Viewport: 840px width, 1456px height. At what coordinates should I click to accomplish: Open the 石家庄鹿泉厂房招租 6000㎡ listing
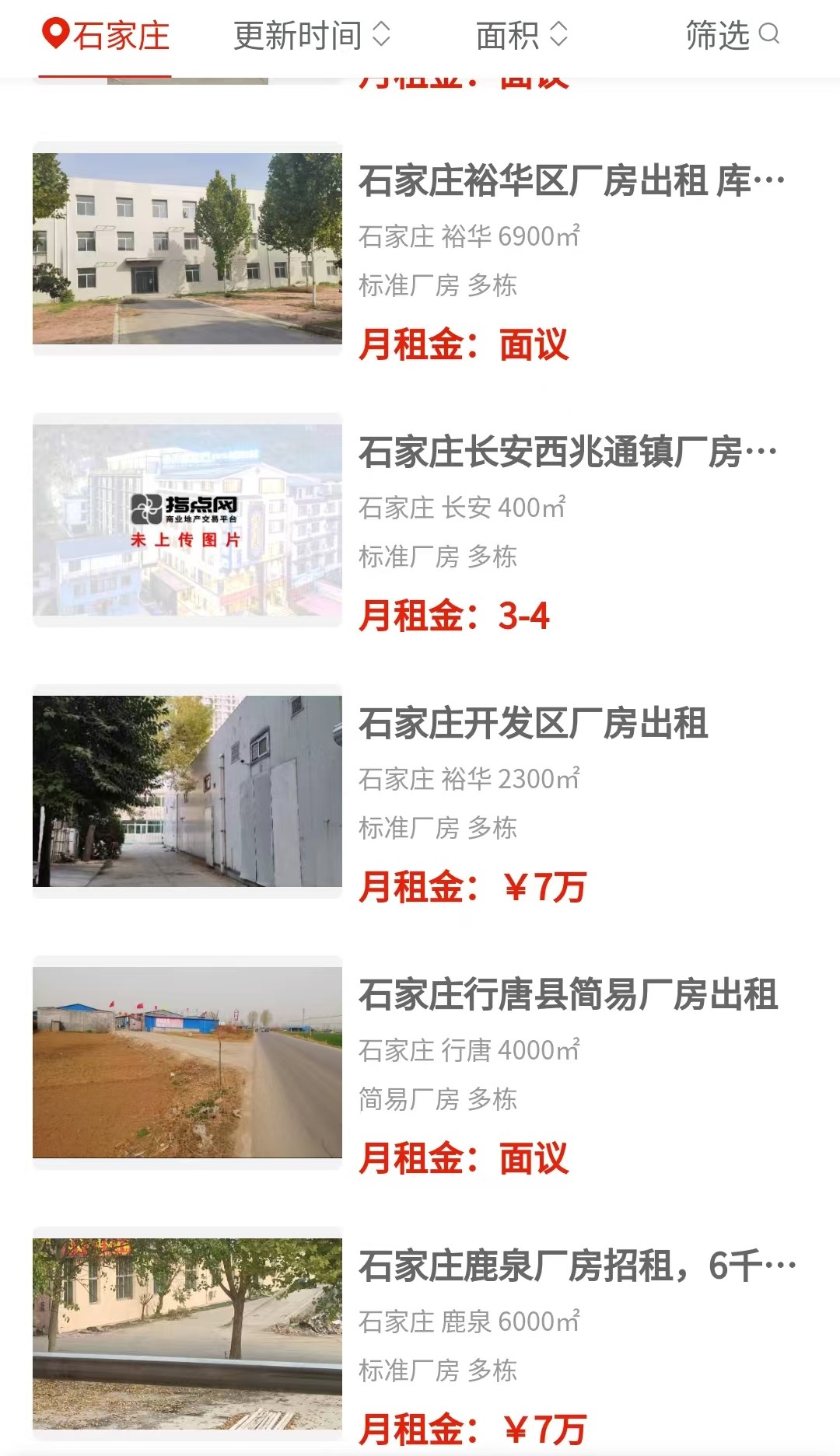pos(576,1266)
